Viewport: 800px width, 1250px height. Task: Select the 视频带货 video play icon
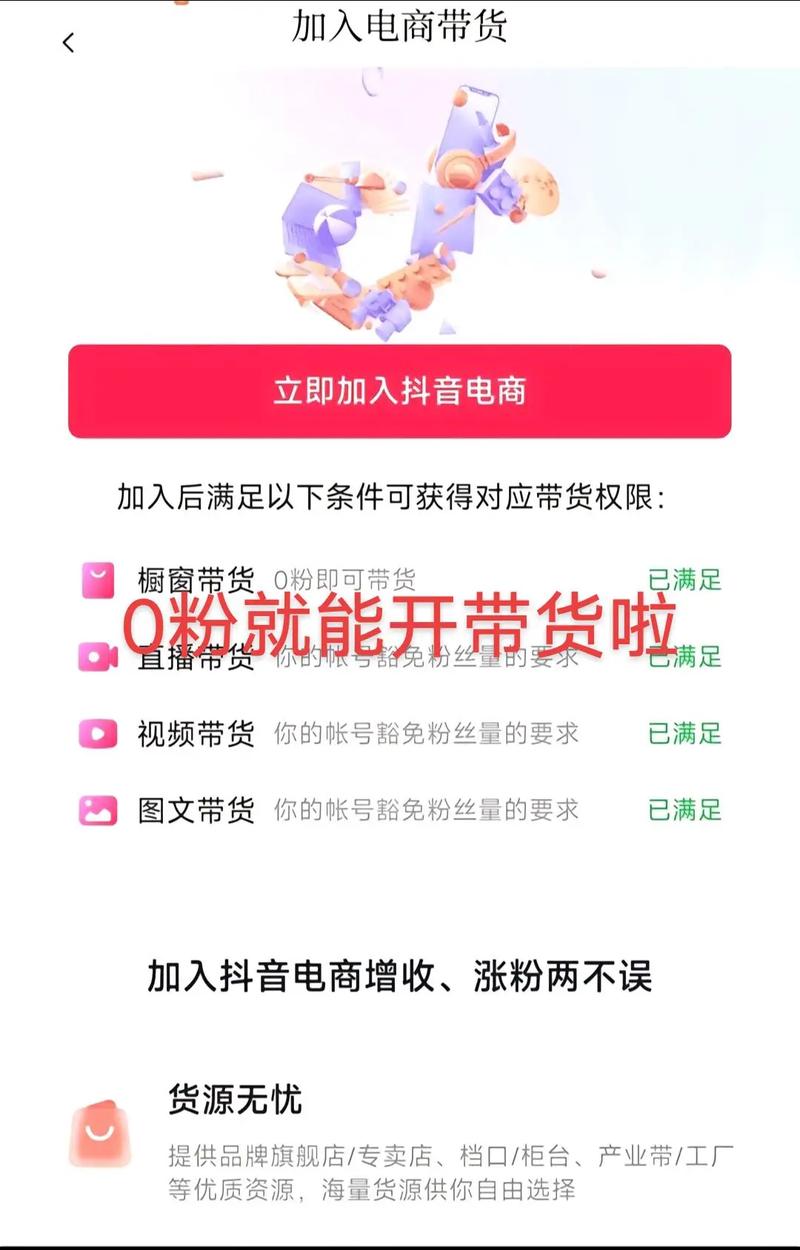(x=96, y=733)
